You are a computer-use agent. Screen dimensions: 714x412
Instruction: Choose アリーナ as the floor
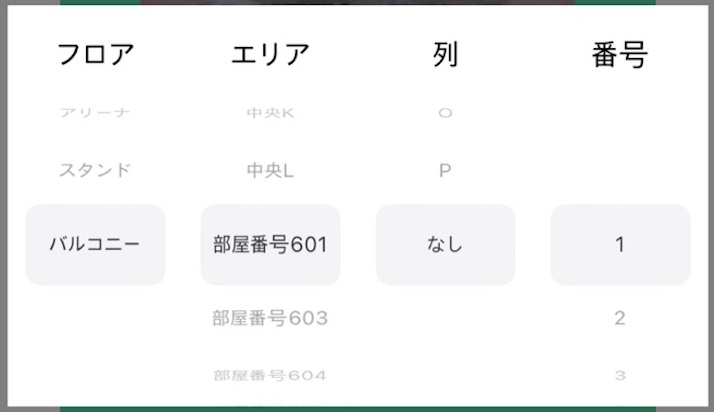pos(95,113)
